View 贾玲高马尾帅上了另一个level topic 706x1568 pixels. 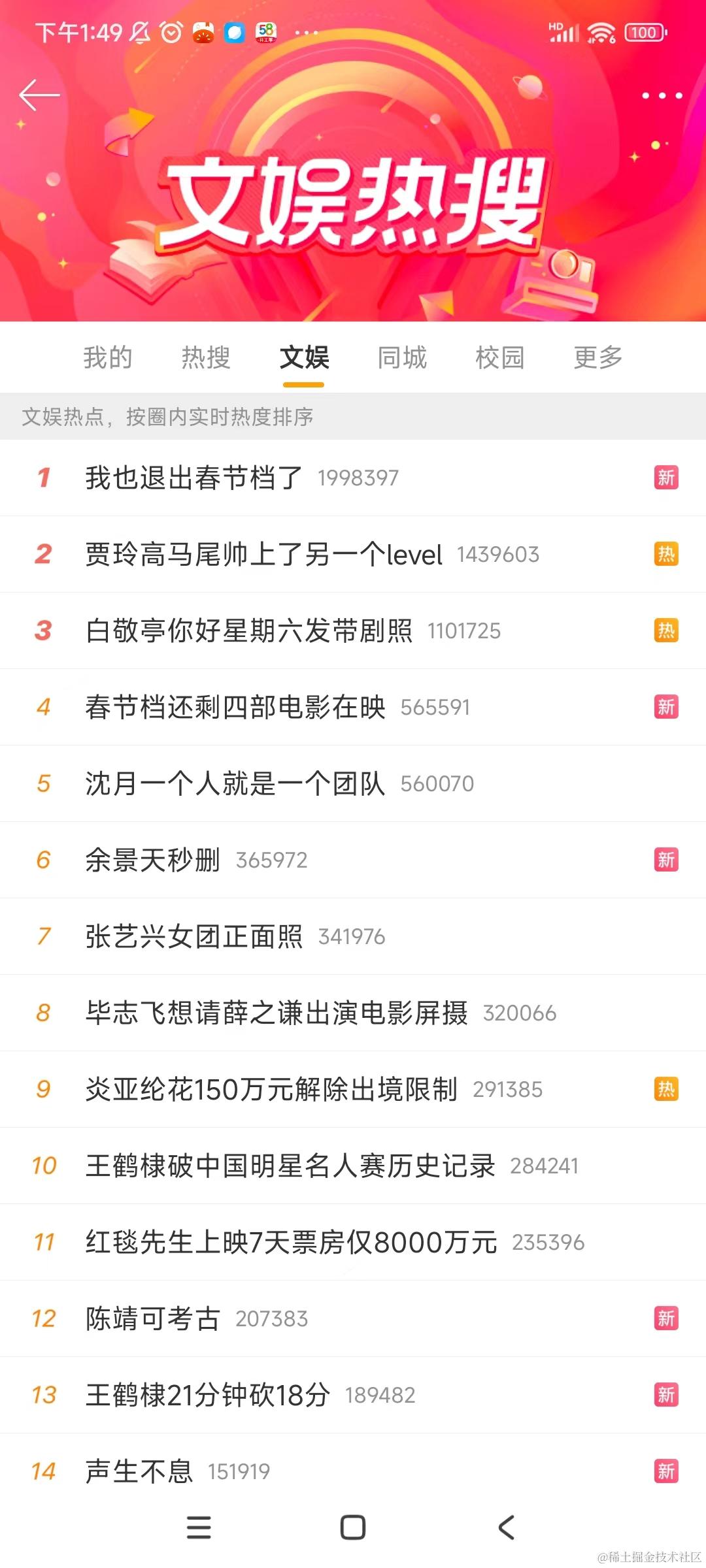(263, 555)
